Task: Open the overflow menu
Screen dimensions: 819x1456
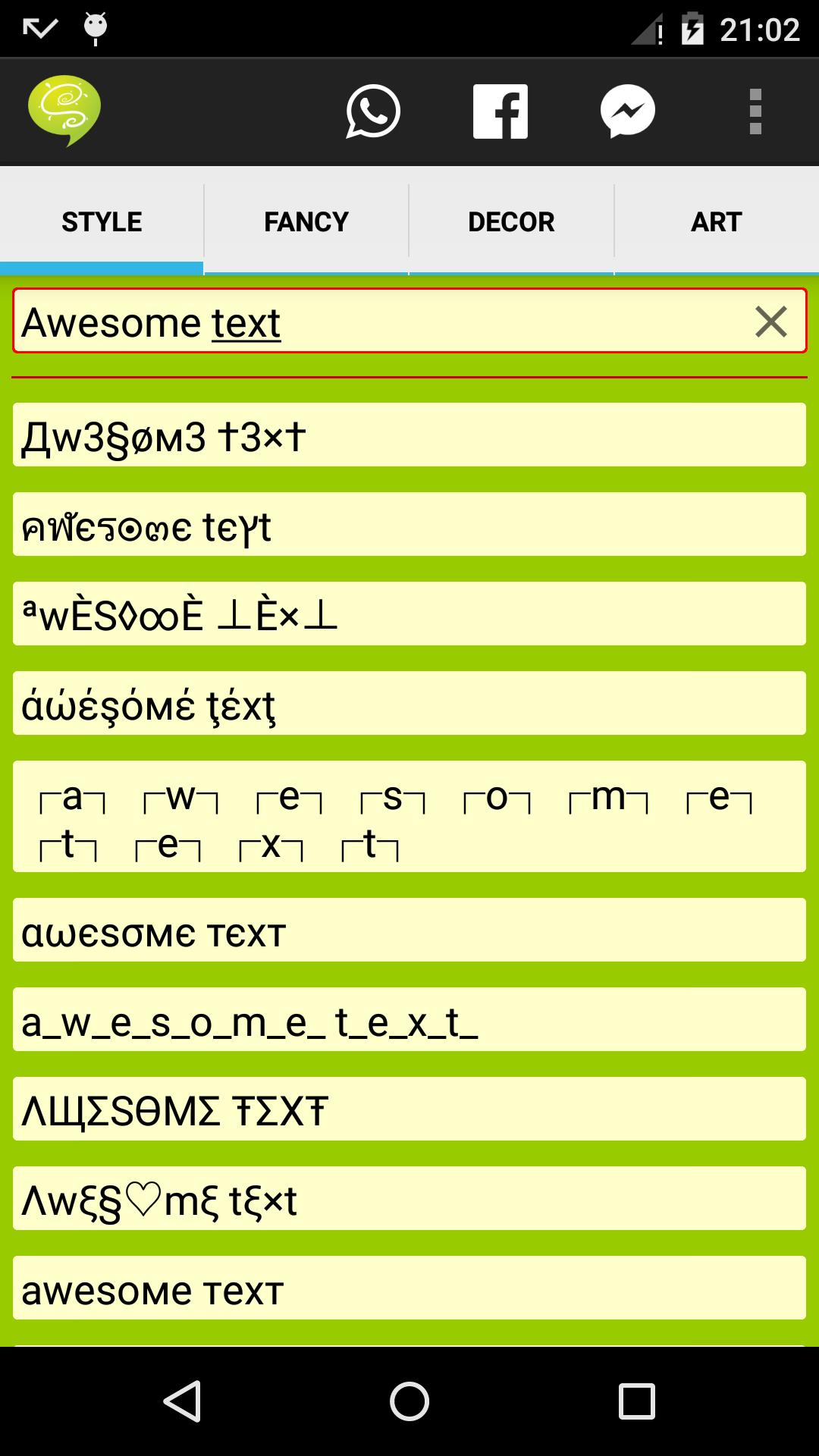Action: (x=755, y=111)
